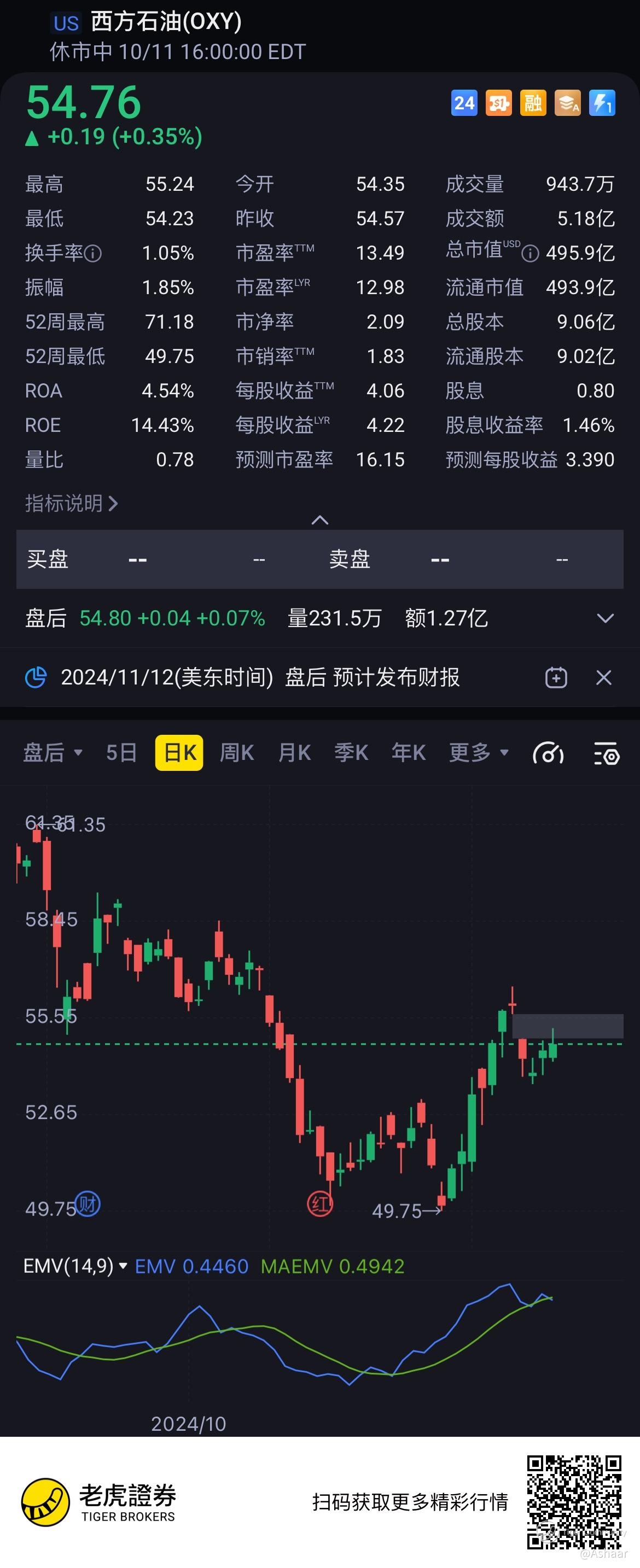The image size is (640, 1568).
Task: Dismiss the earnings release notice
Action: click(x=603, y=677)
